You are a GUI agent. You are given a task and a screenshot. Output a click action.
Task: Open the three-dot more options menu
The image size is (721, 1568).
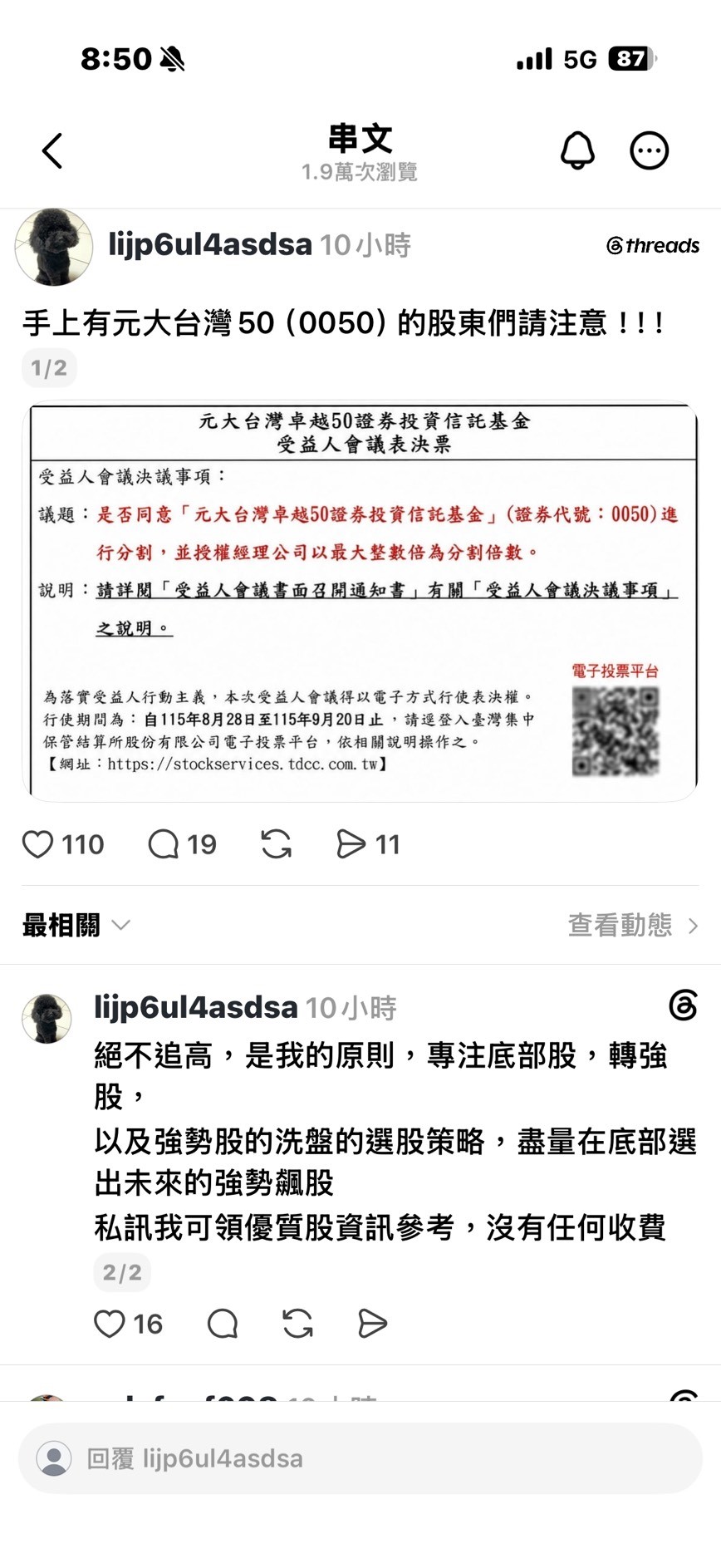pos(650,150)
